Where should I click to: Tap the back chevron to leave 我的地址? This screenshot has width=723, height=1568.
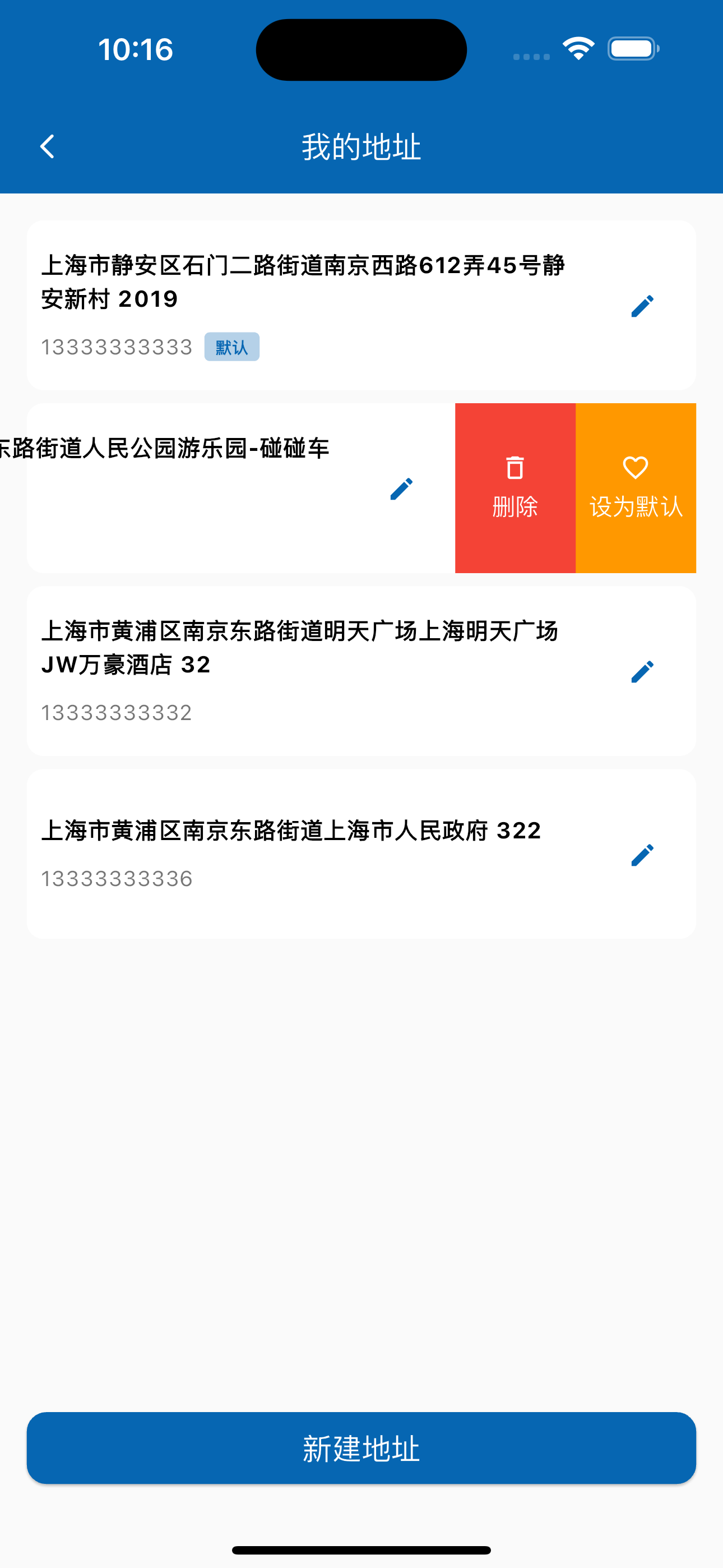[x=48, y=146]
